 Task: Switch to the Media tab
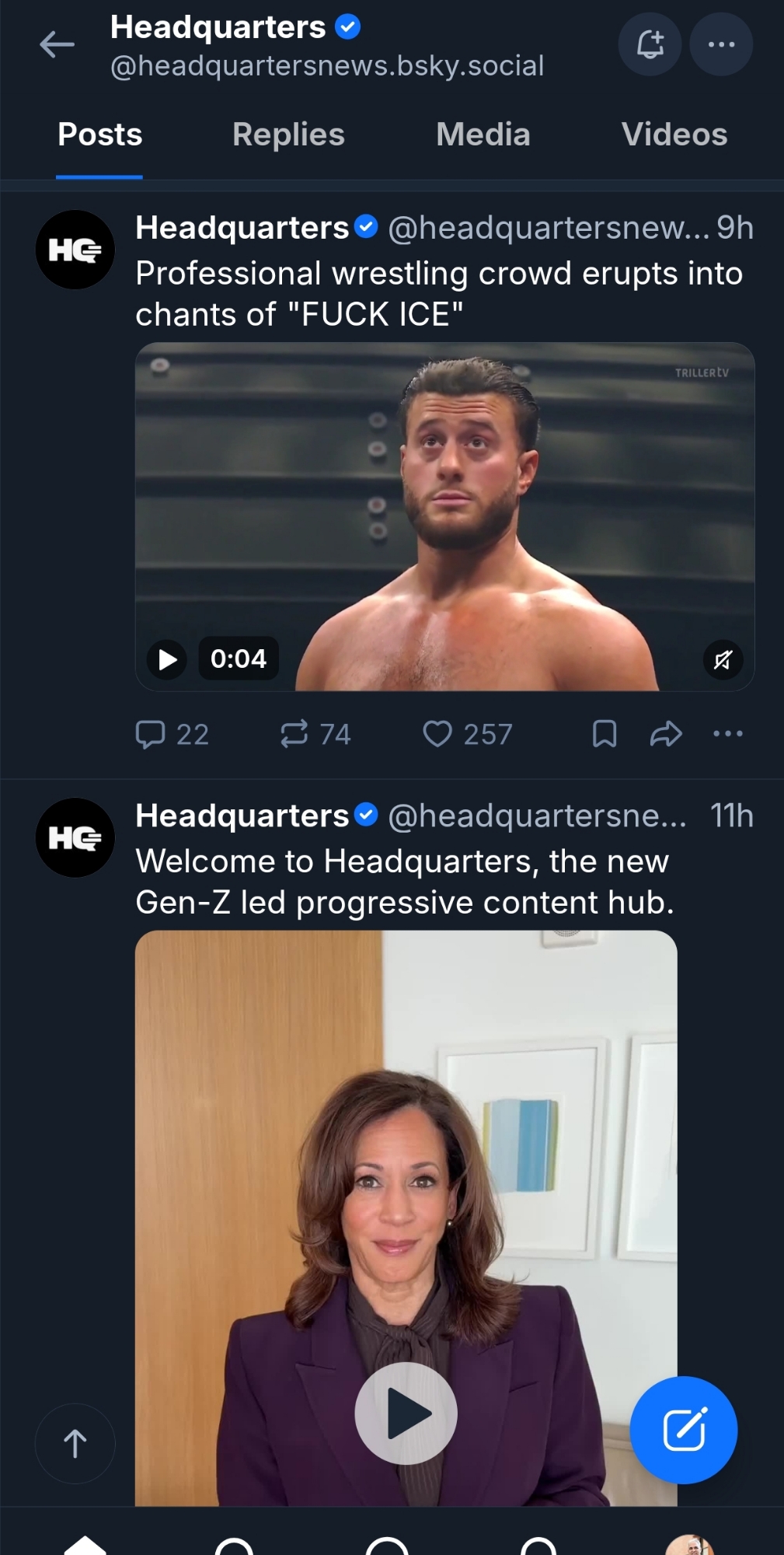pos(483,135)
